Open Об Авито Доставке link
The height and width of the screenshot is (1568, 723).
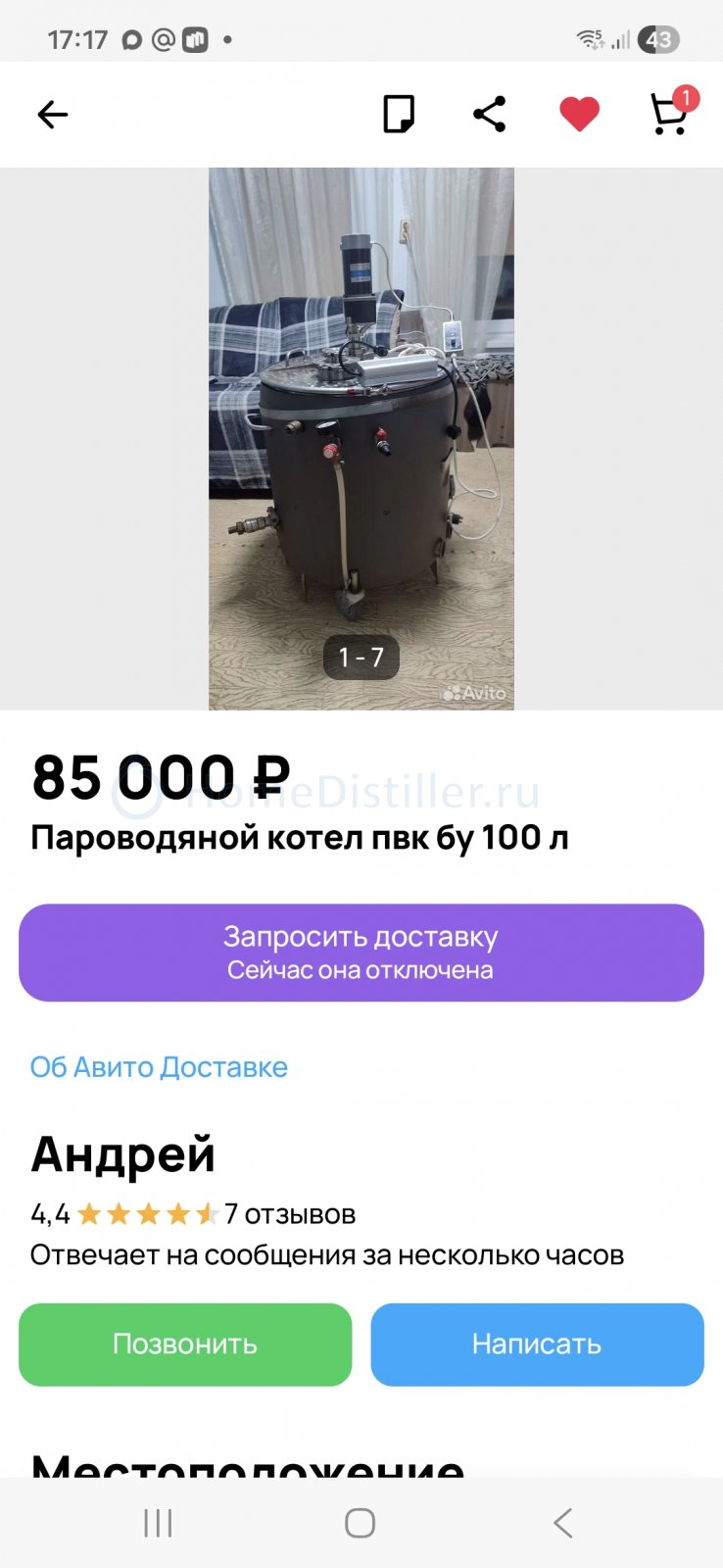(x=159, y=1067)
